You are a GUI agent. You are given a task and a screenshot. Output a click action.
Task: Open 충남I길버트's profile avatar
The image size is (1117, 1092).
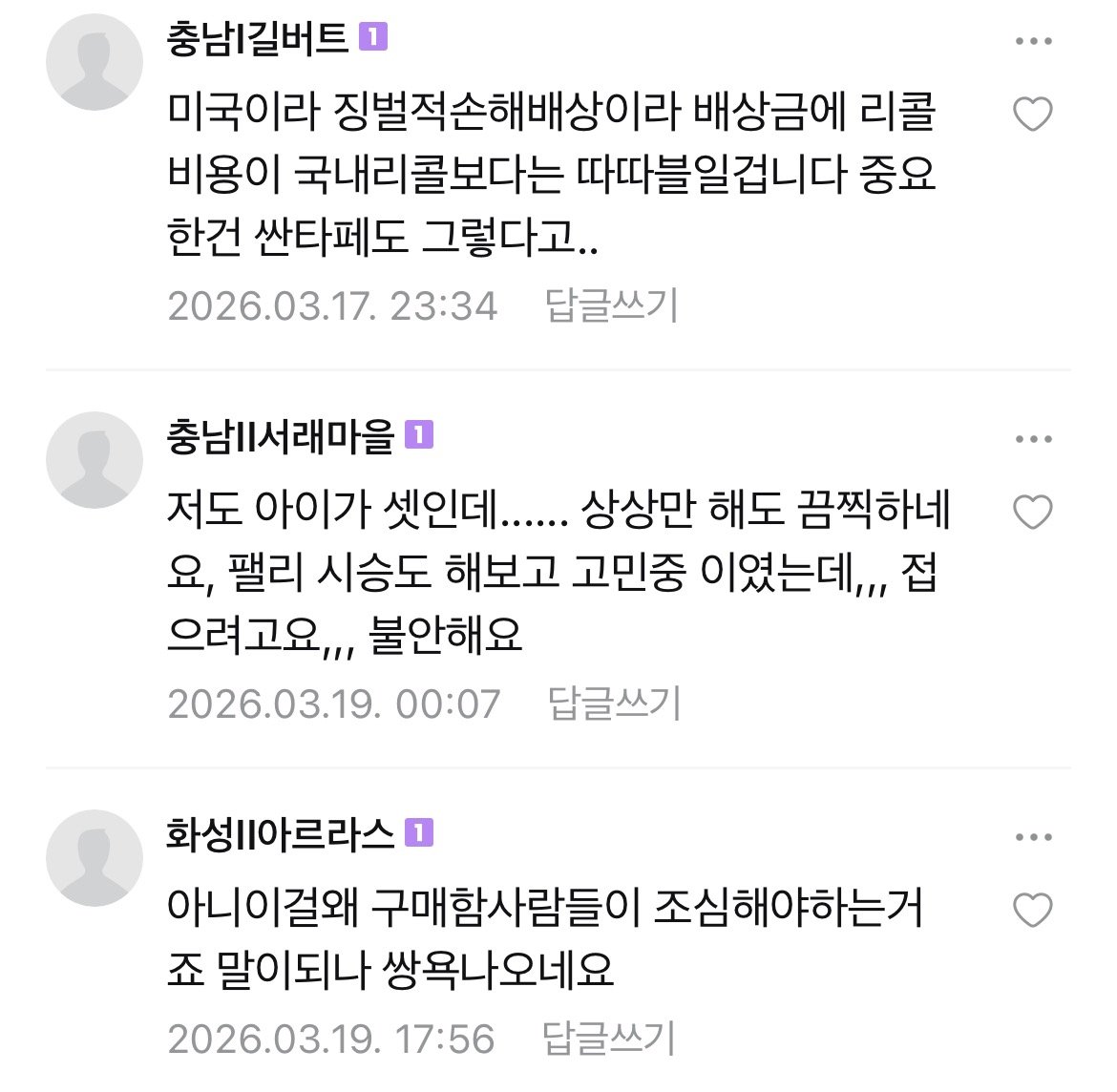pyautogui.click(x=95, y=62)
